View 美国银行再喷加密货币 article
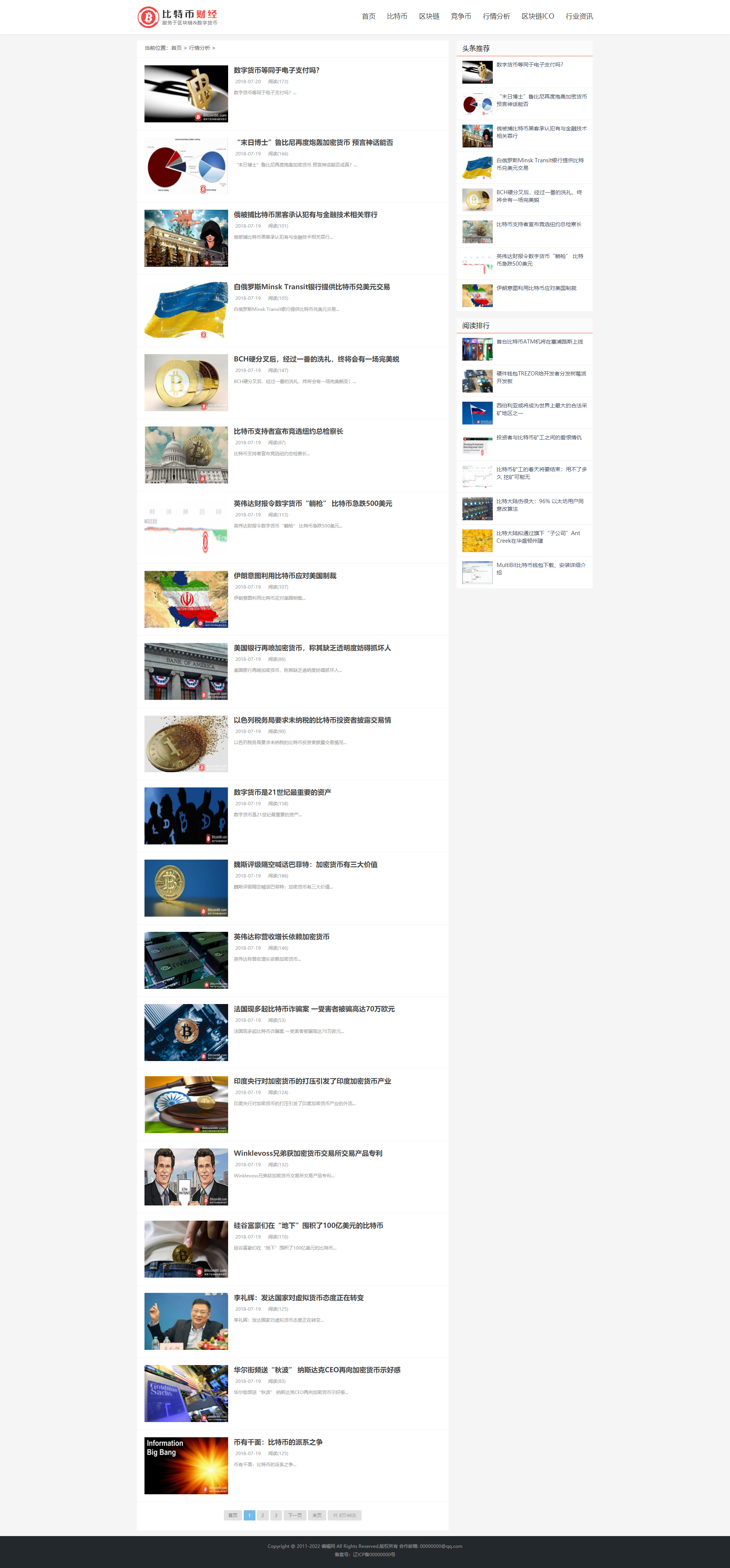 click(312, 648)
